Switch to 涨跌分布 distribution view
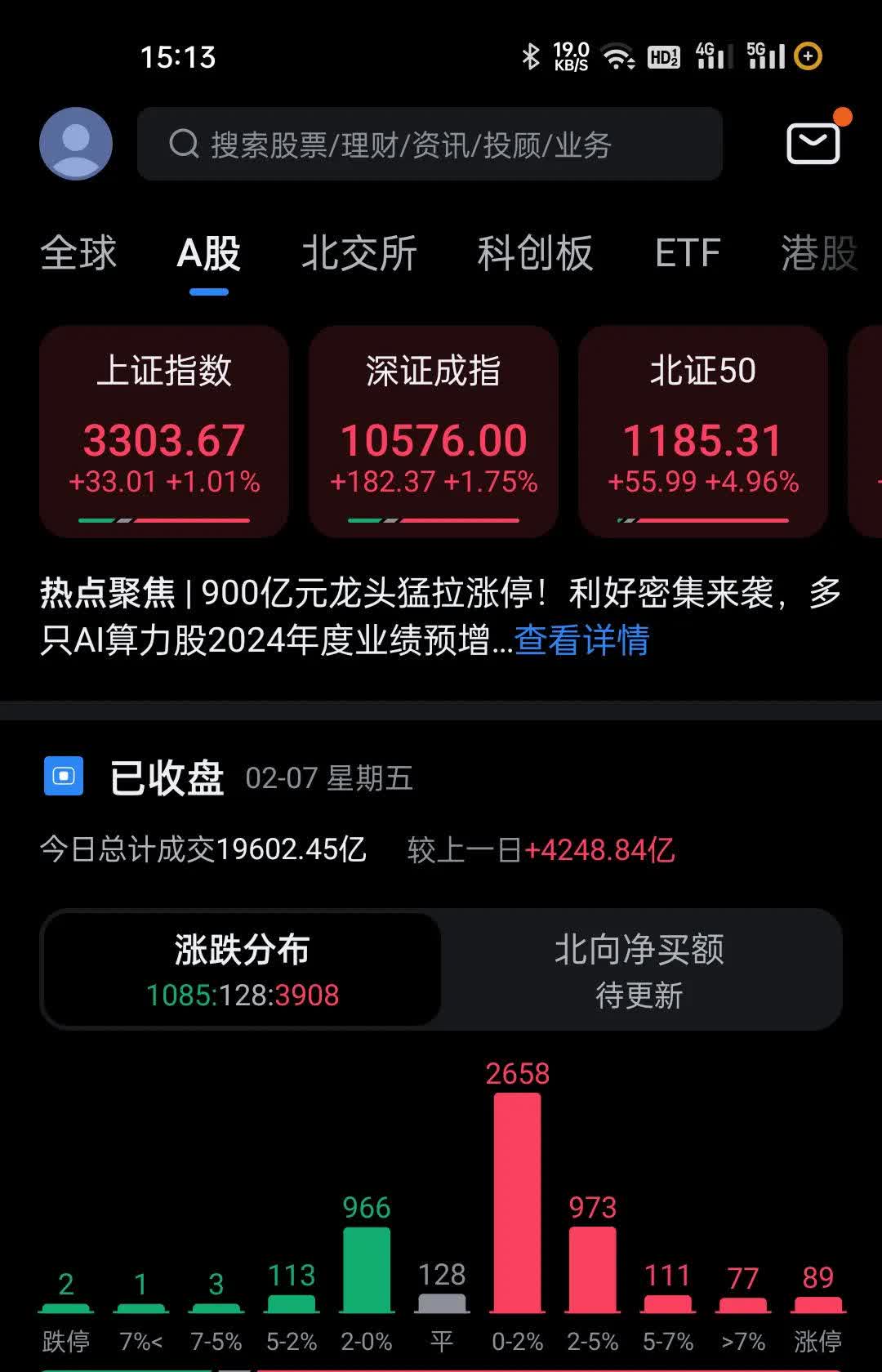882x1372 pixels. click(242, 968)
